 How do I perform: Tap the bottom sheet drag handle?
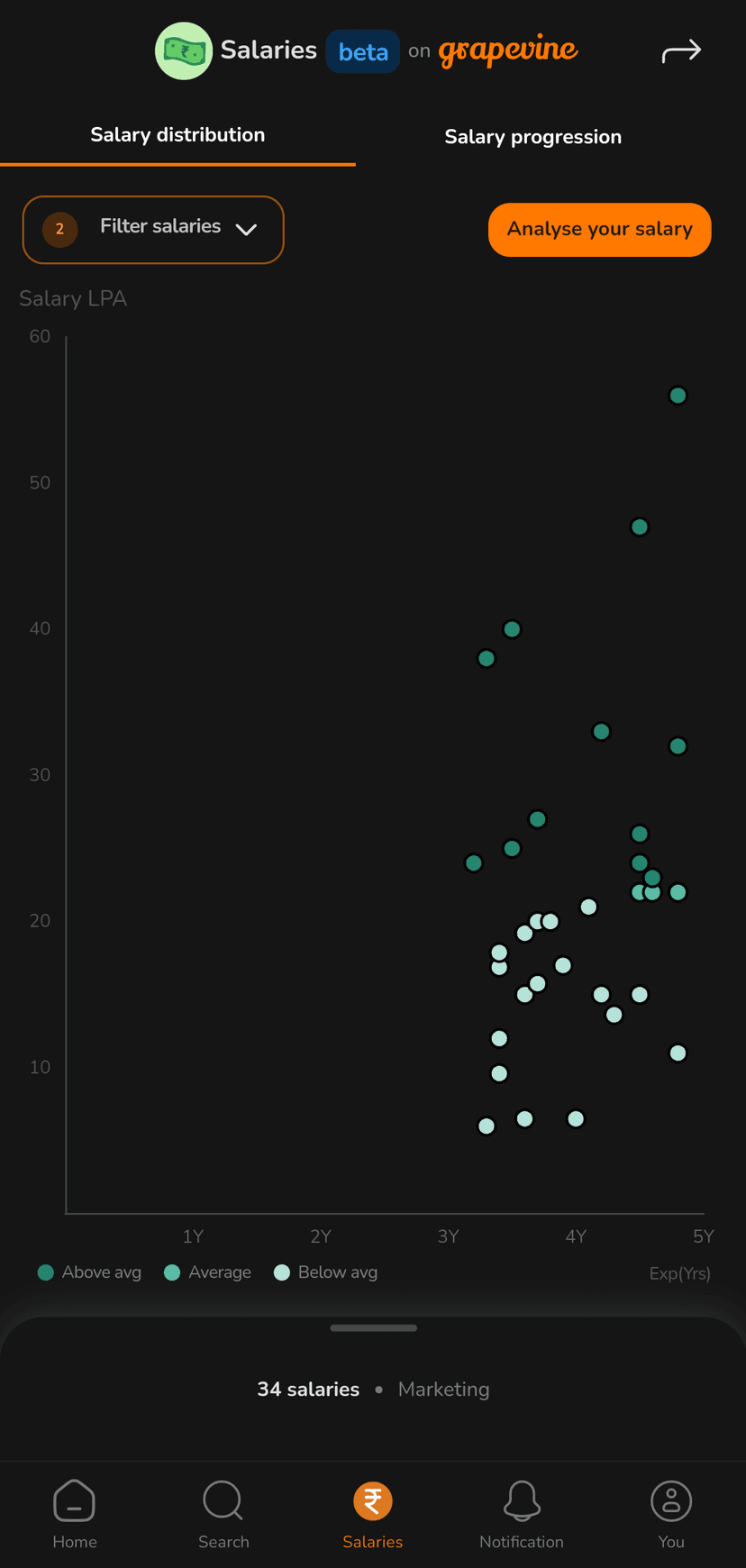coord(373,1327)
